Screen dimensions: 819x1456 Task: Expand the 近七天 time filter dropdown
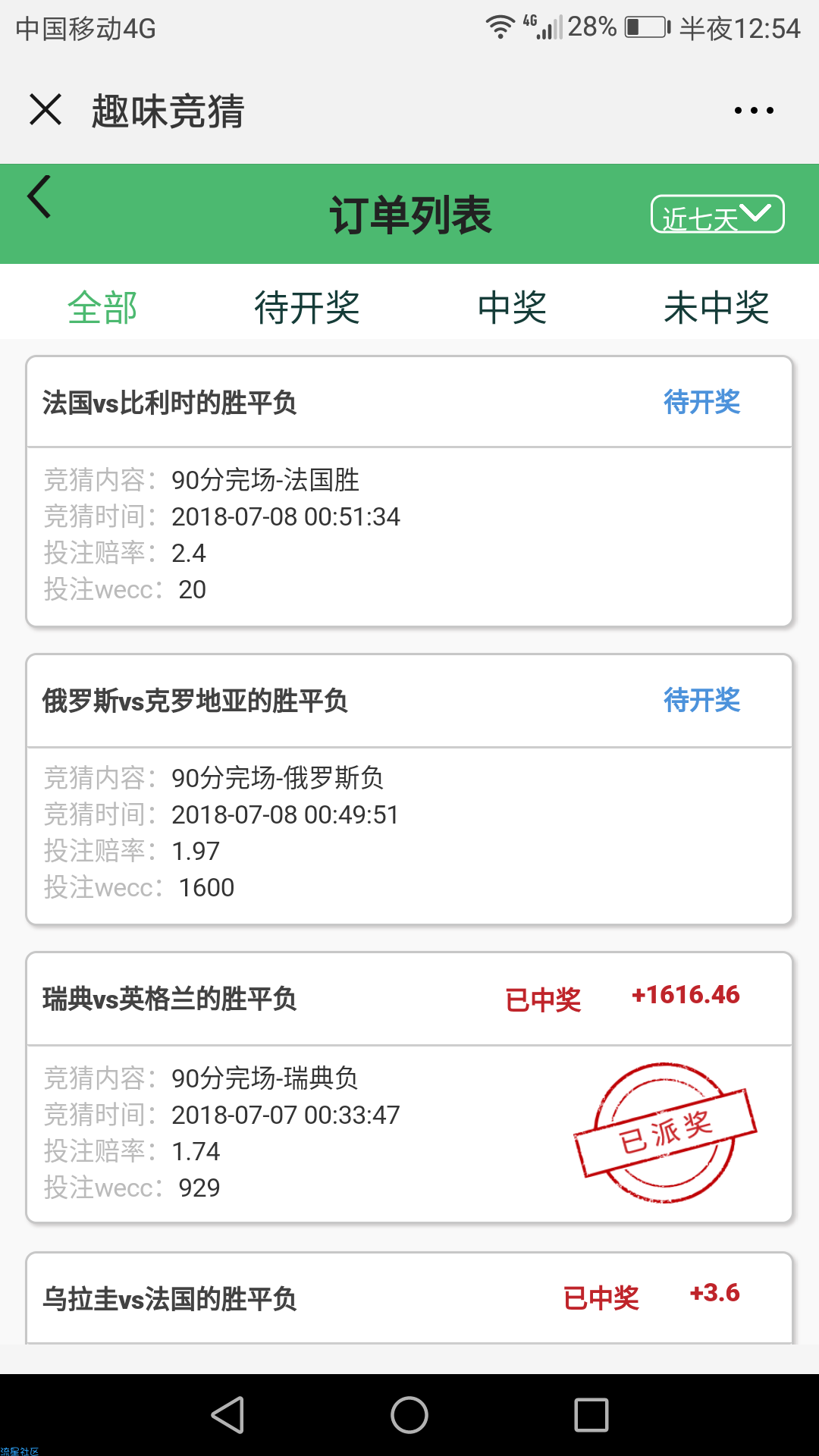(717, 215)
